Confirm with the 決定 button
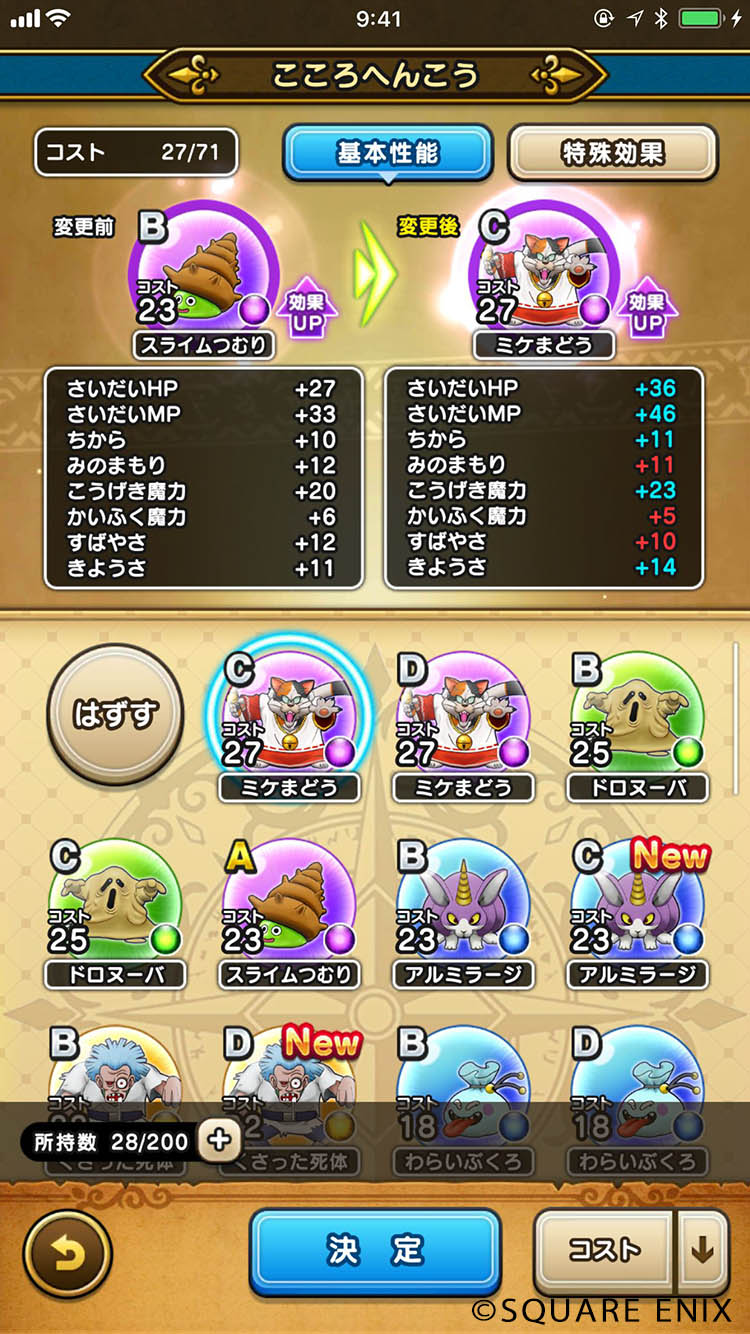 click(x=375, y=1251)
